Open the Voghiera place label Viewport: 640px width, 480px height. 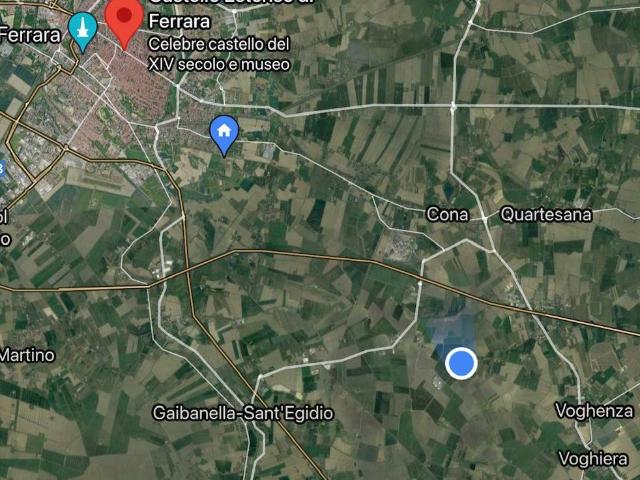pos(594,458)
